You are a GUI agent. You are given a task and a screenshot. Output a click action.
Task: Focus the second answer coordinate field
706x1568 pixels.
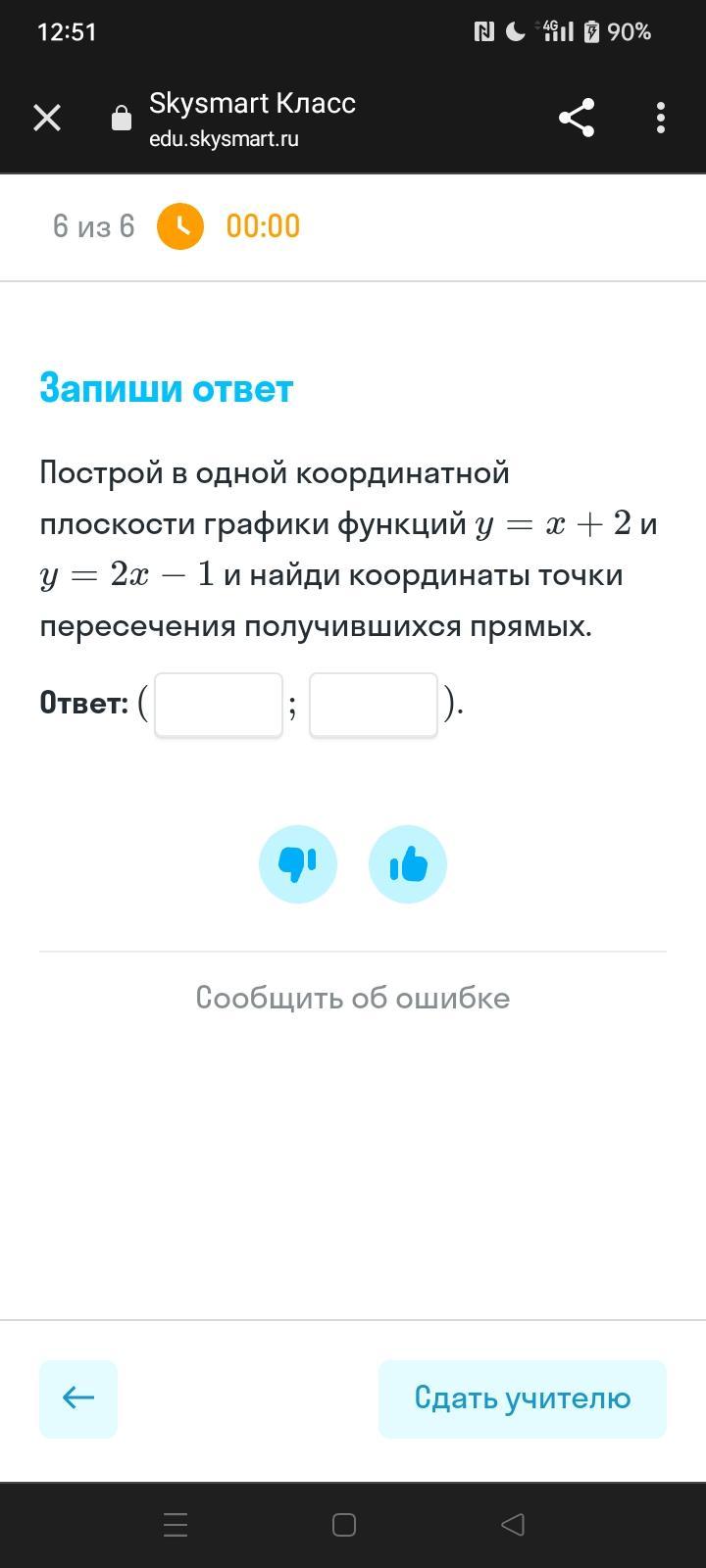click(374, 705)
